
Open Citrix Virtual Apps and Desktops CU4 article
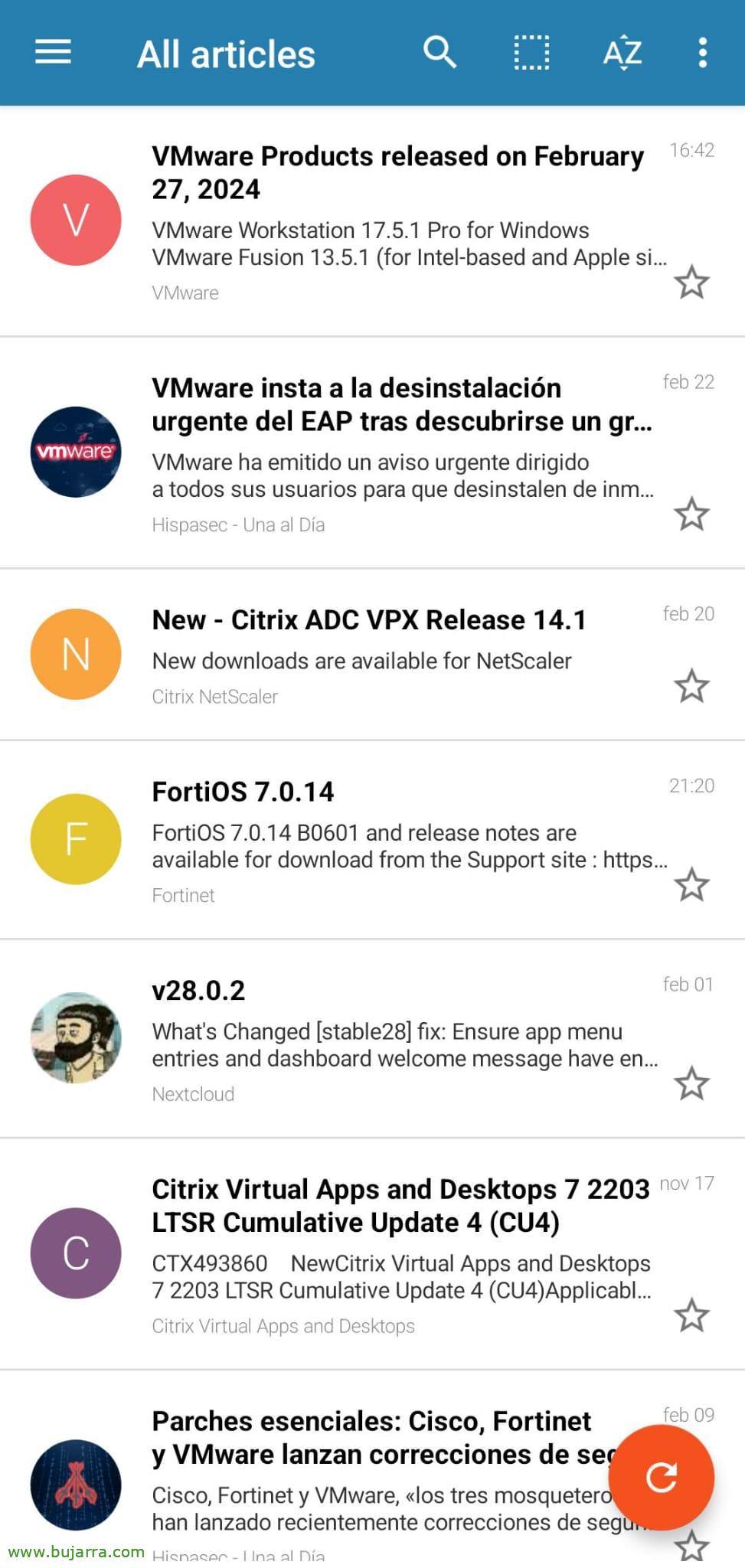(372, 1254)
